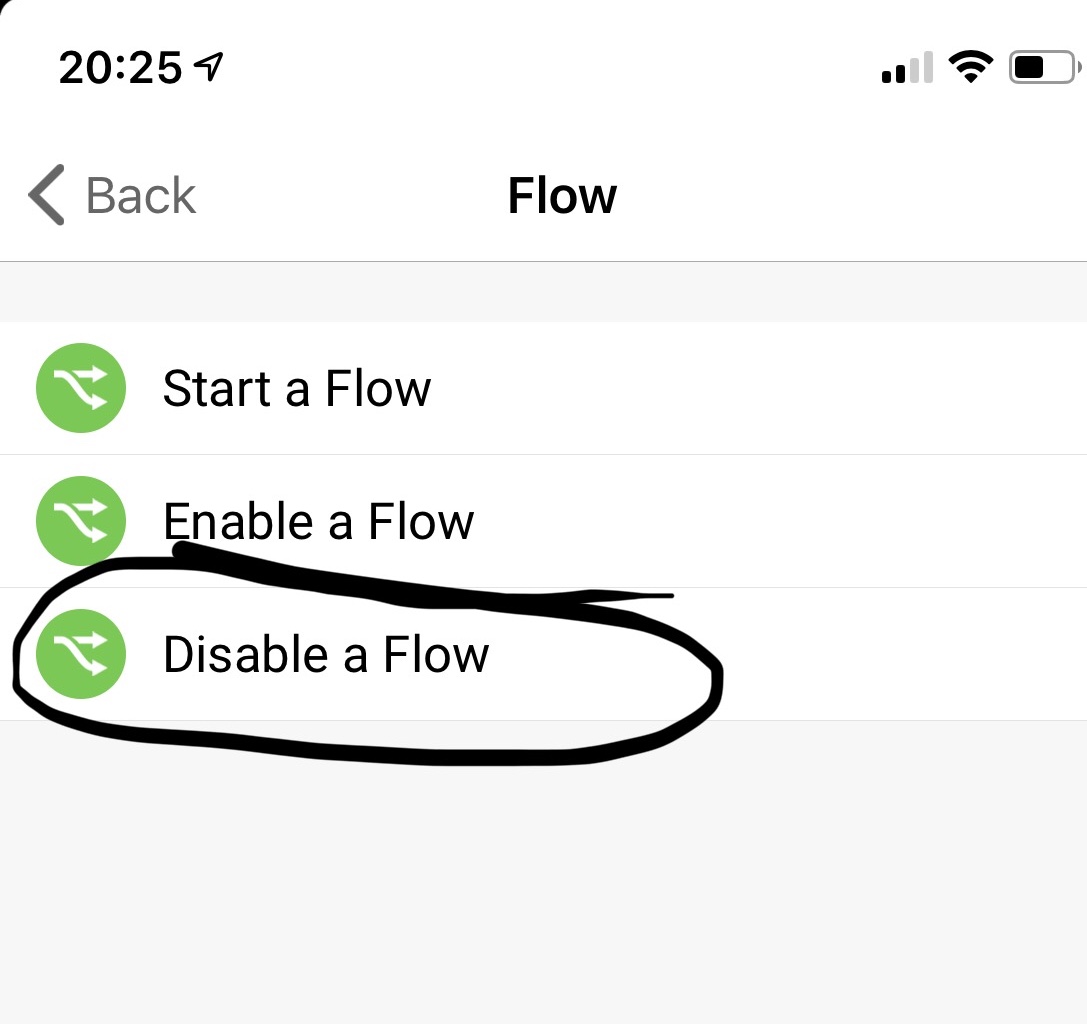Screen dimensions: 1087x1024
Task: Select Start a Flow
Action: click(544, 388)
